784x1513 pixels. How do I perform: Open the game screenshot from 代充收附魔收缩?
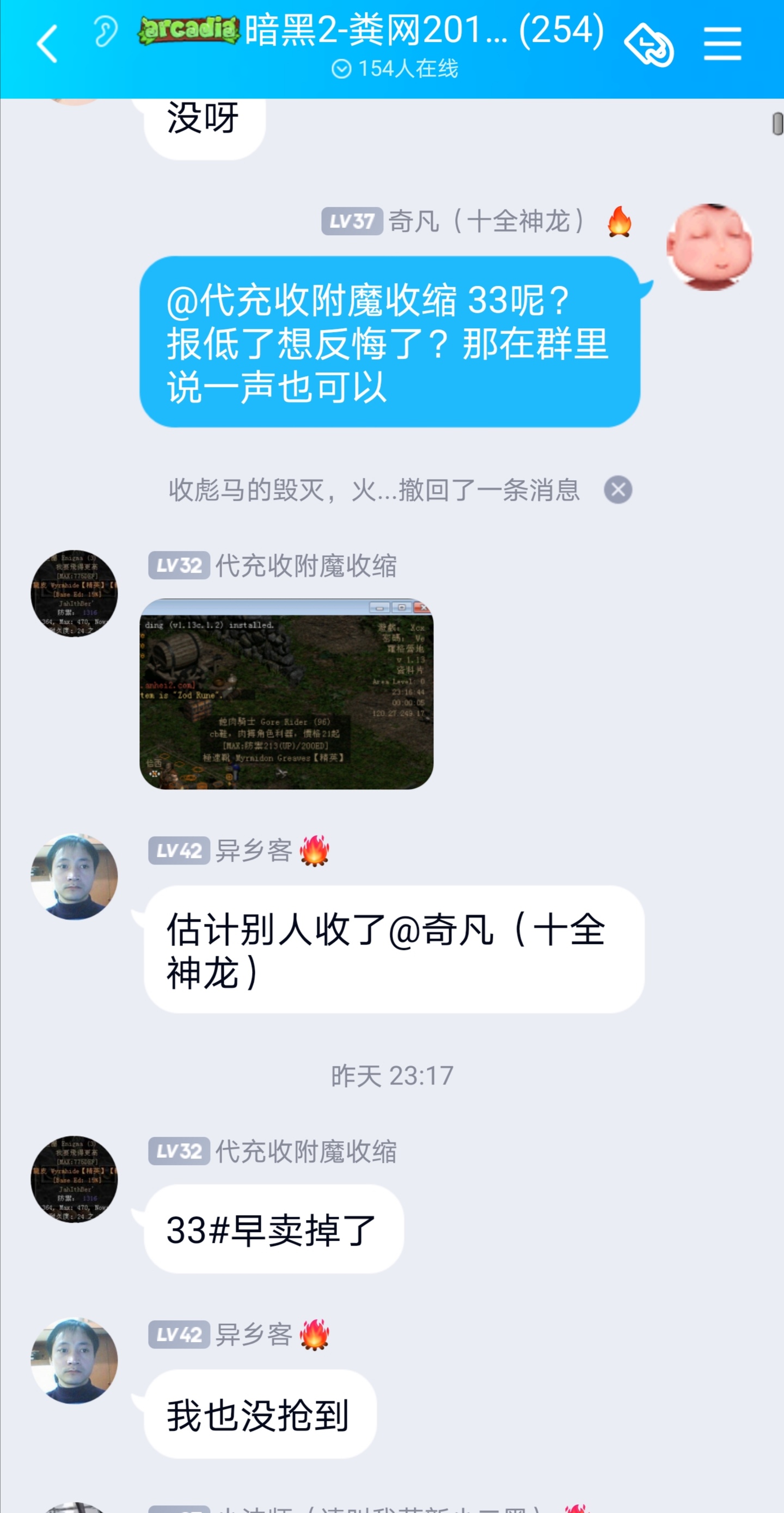286,694
